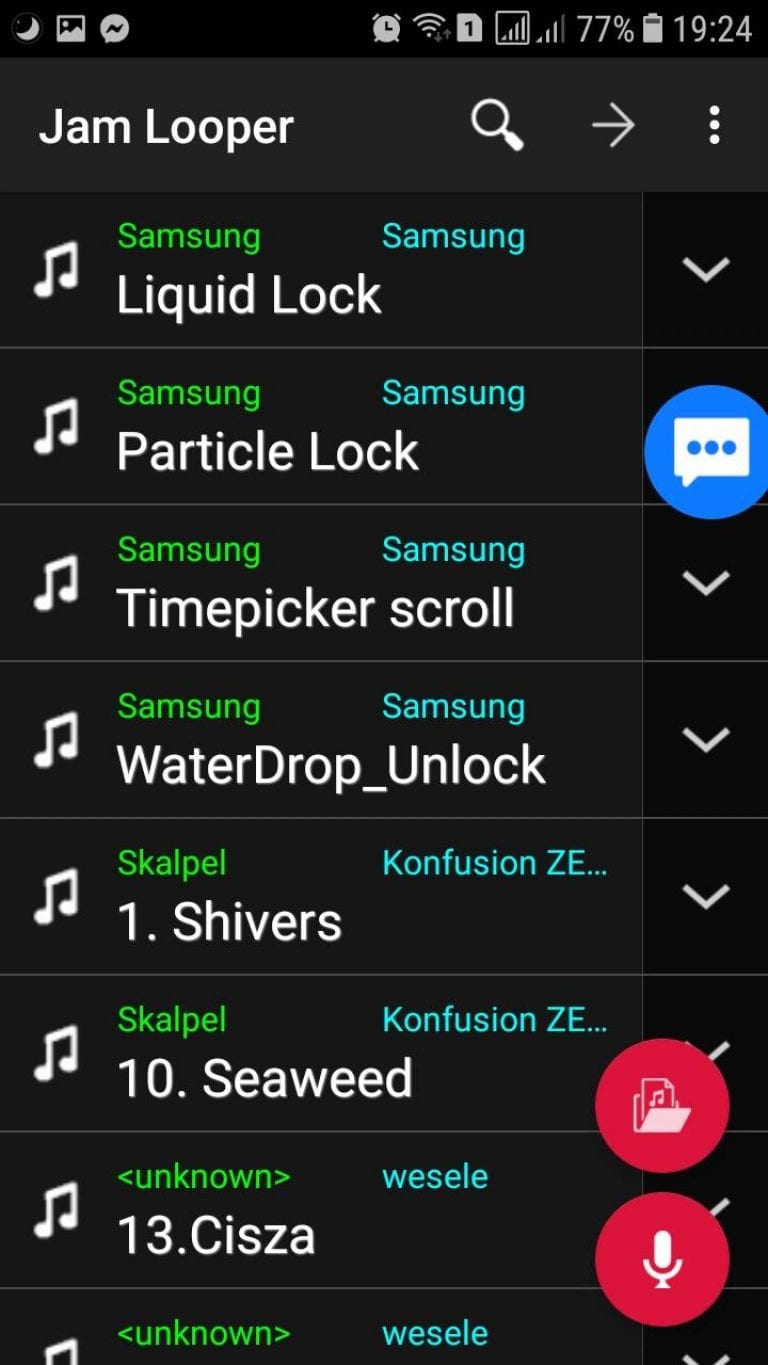Open the search function in Jam Looper
768x1365 pixels.
[x=495, y=124]
